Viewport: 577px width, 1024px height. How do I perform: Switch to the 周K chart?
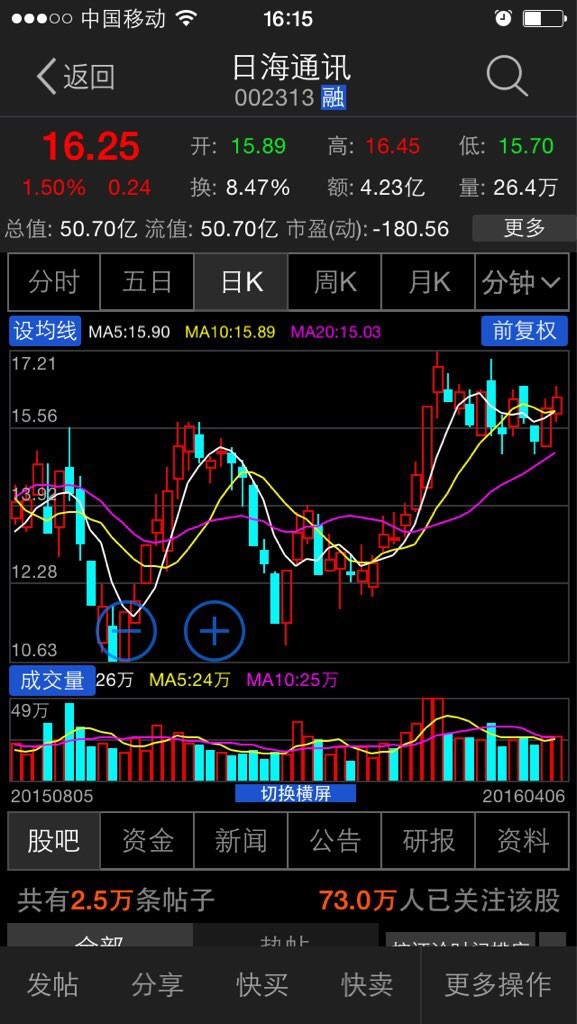tap(335, 282)
